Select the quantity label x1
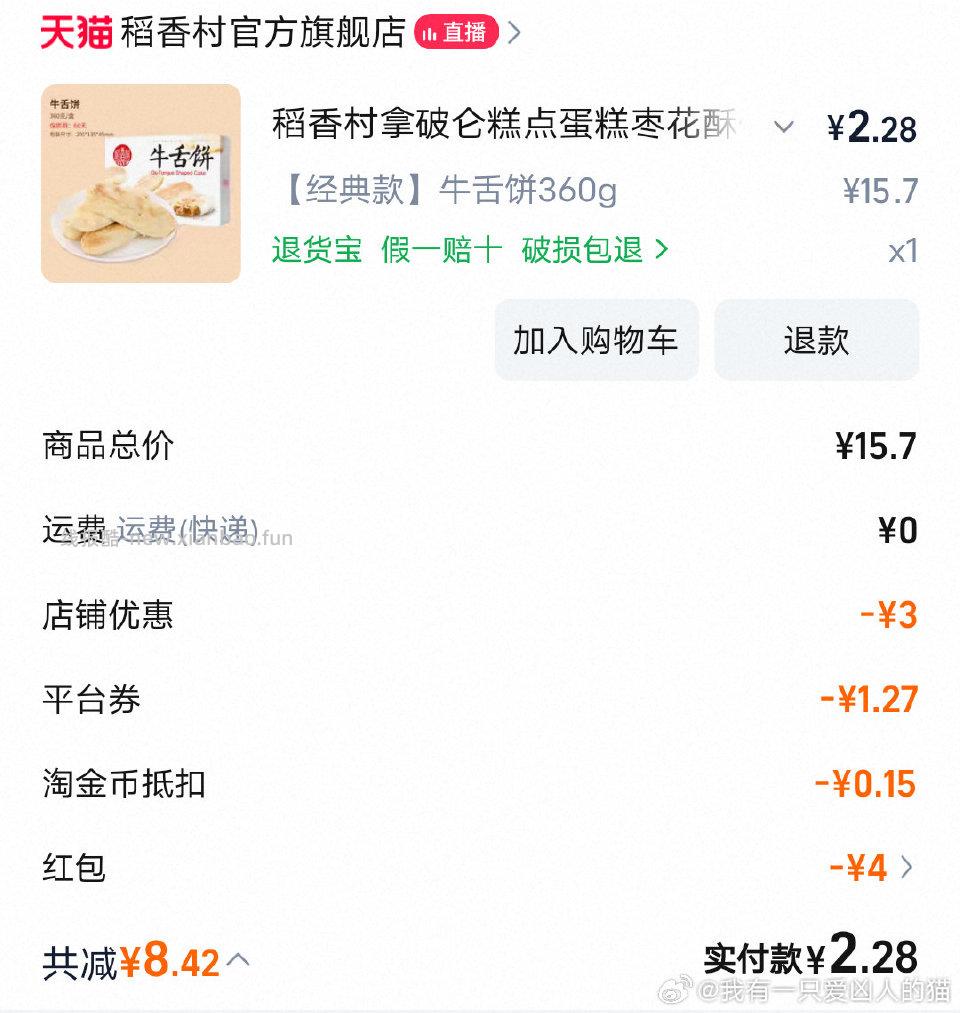This screenshot has width=960, height=1013. point(901,251)
